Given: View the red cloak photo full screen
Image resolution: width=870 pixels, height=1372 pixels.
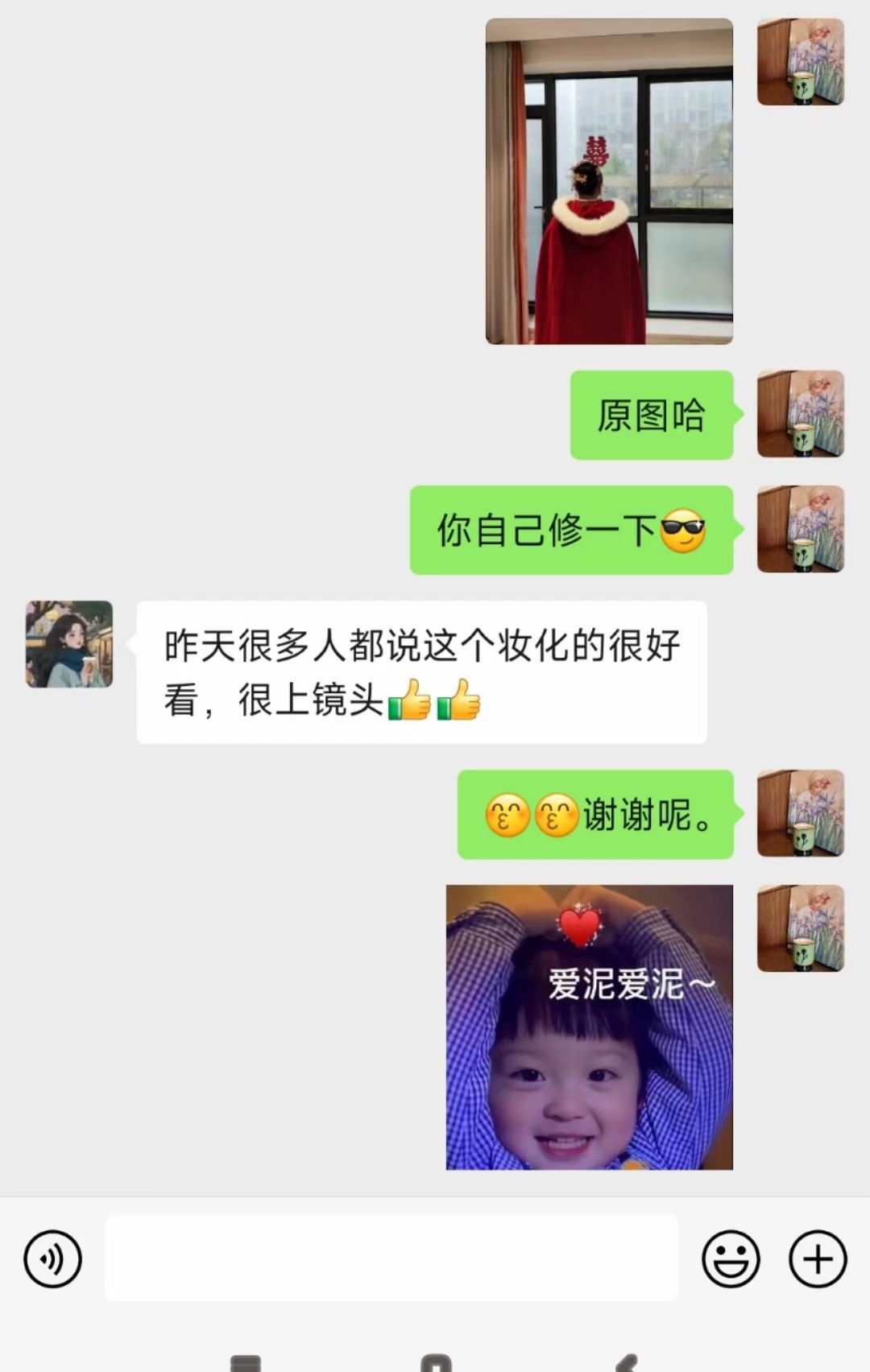Looking at the screenshot, I should click(609, 182).
